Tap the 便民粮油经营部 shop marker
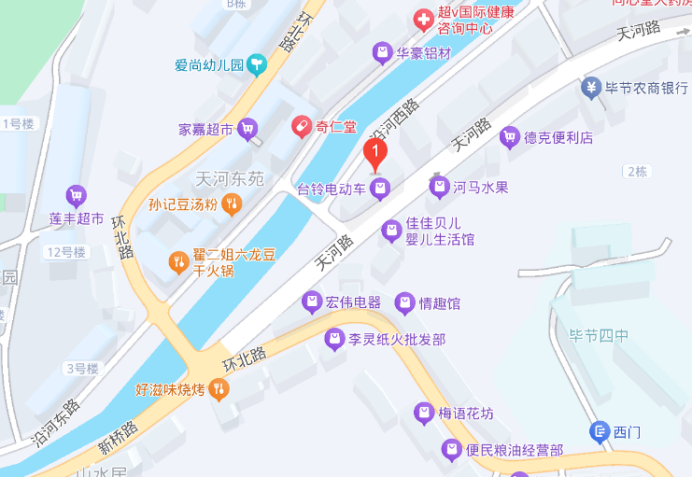693x478 pixels. pos(451,450)
